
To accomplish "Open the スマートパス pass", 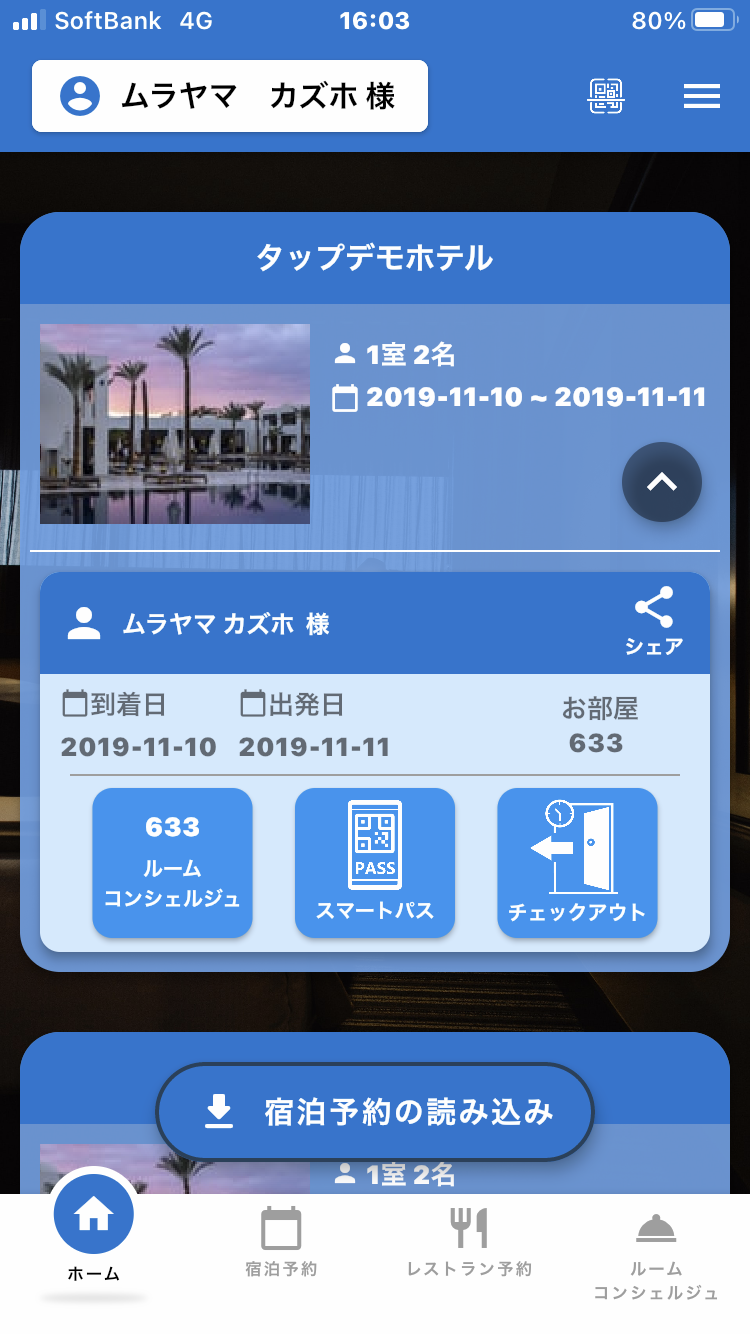I will pyautogui.click(x=375, y=862).
